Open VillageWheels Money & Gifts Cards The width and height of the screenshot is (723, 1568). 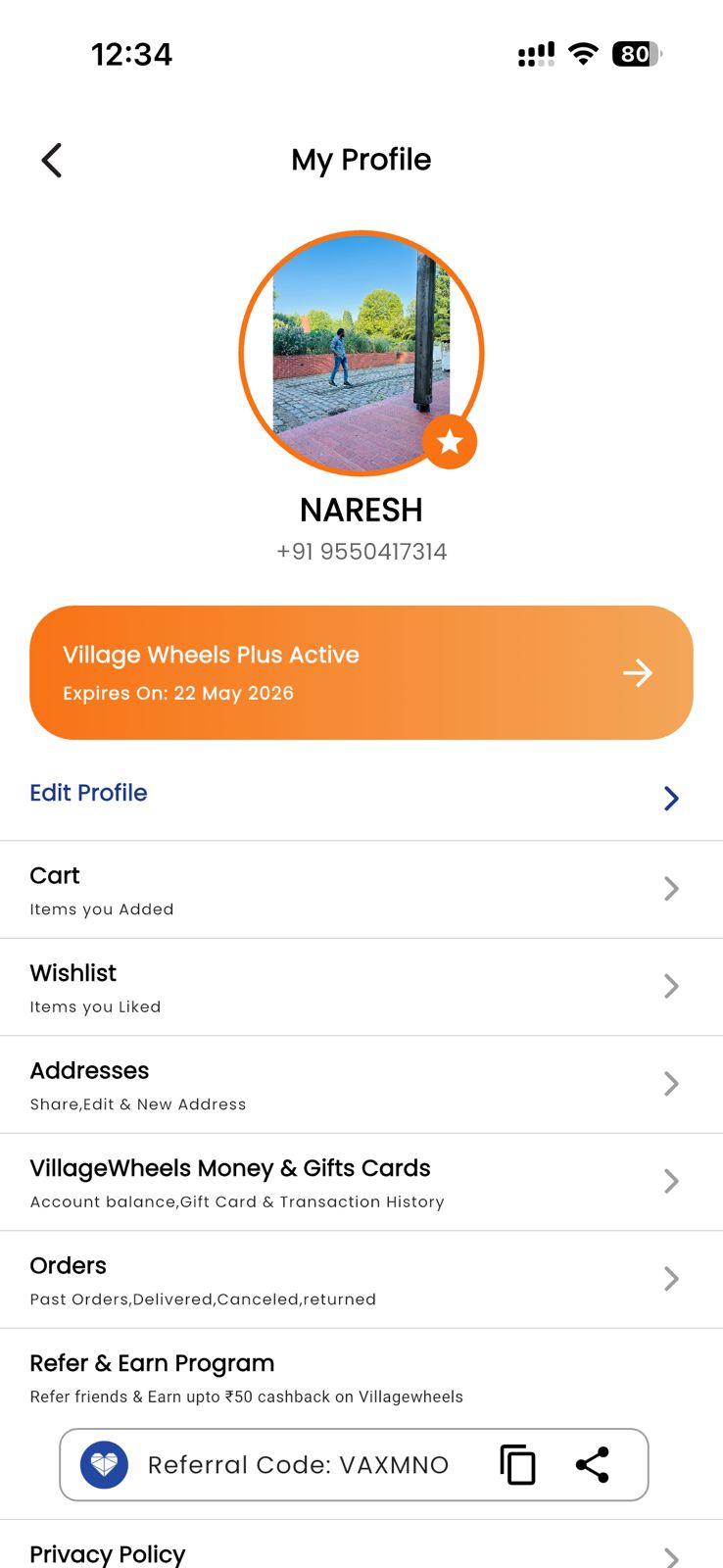[361, 1182]
